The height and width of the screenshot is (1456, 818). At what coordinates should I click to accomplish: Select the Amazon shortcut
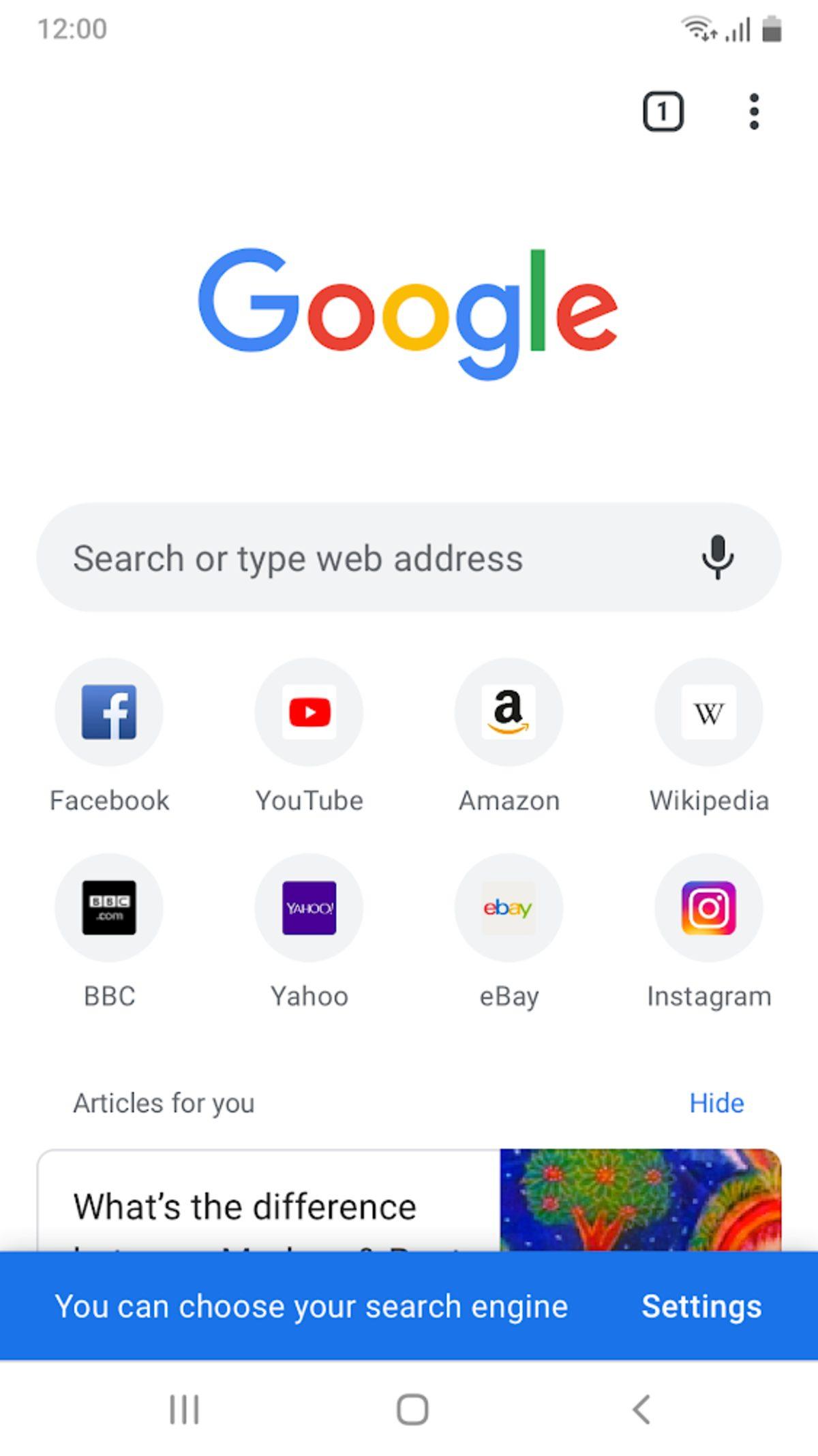pyautogui.click(x=509, y=712)
